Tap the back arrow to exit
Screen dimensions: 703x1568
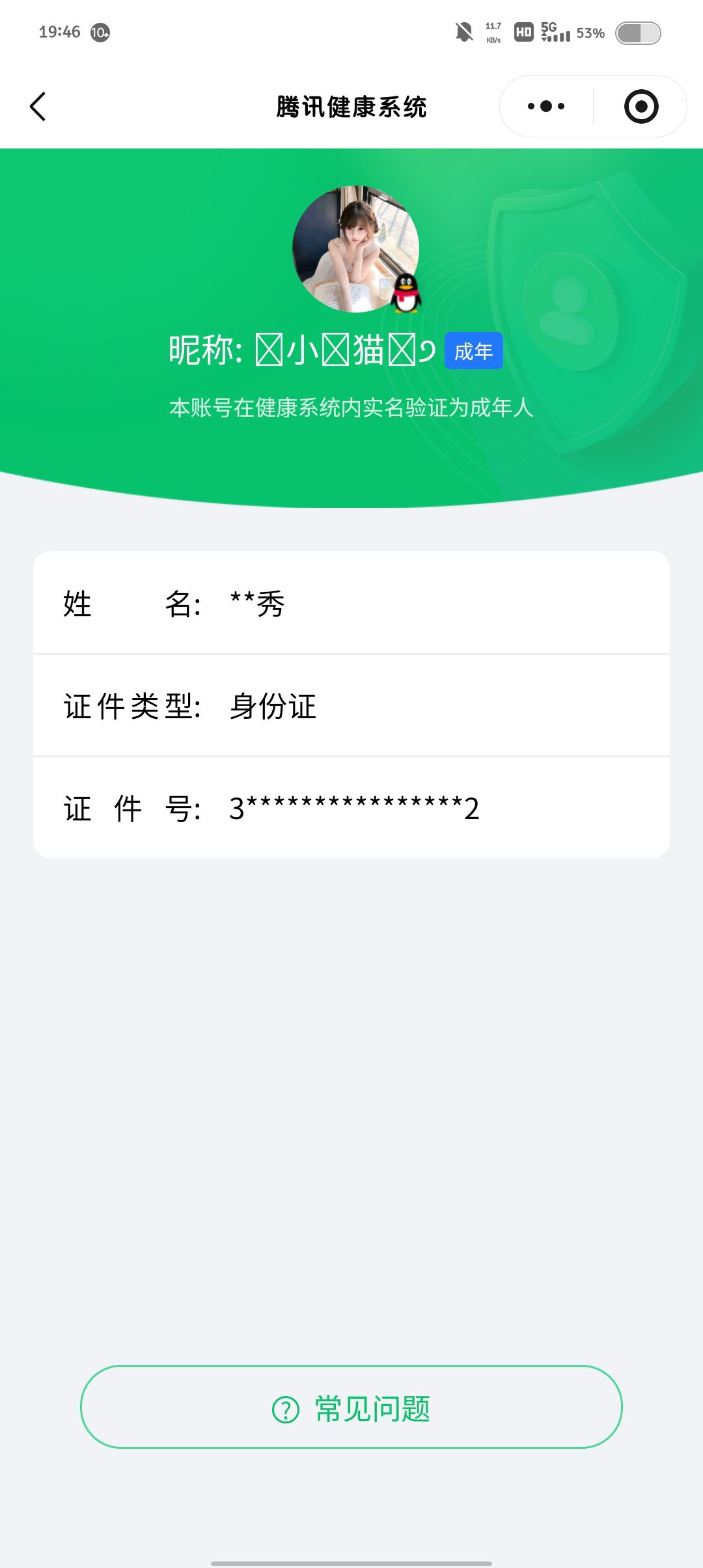[x=38, y=106]
